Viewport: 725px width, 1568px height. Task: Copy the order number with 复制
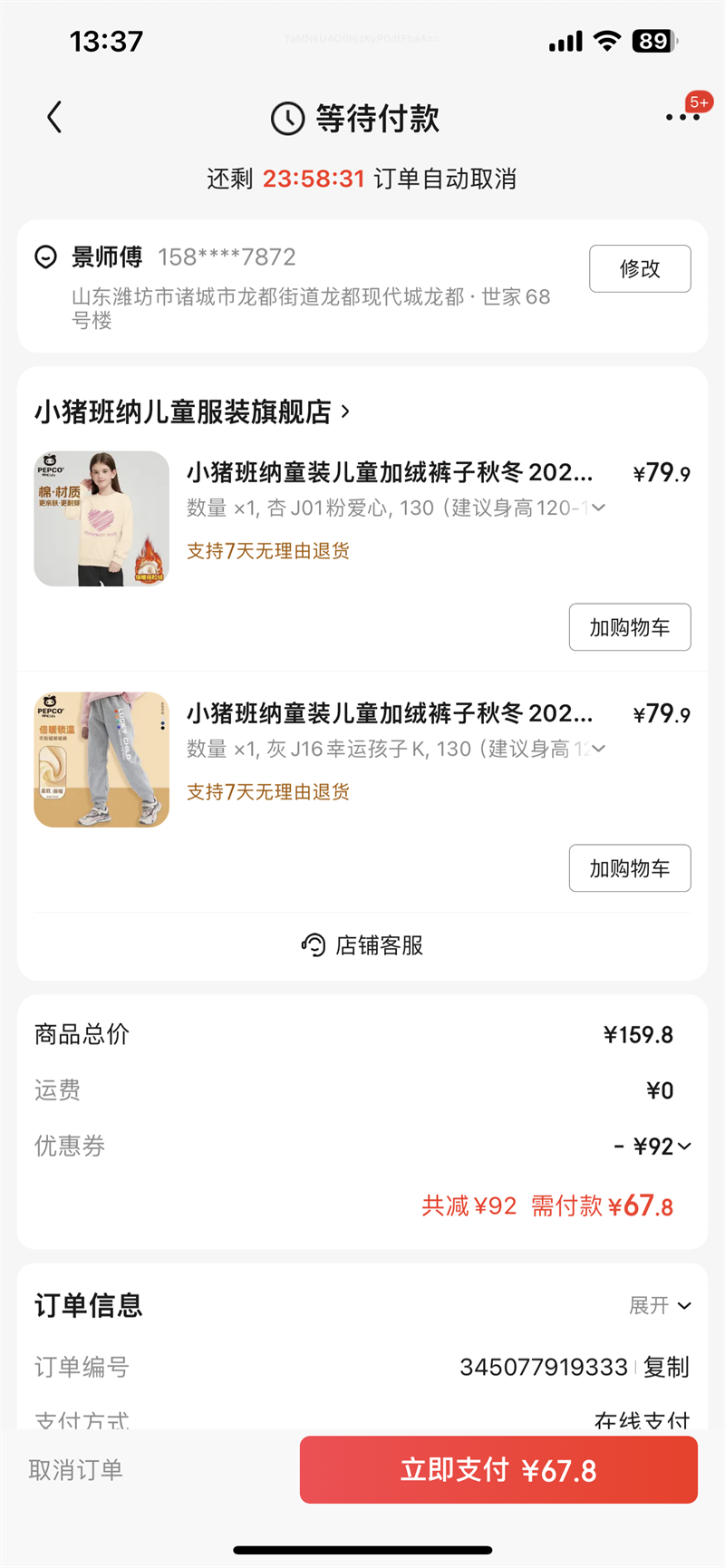point(666,1367)
